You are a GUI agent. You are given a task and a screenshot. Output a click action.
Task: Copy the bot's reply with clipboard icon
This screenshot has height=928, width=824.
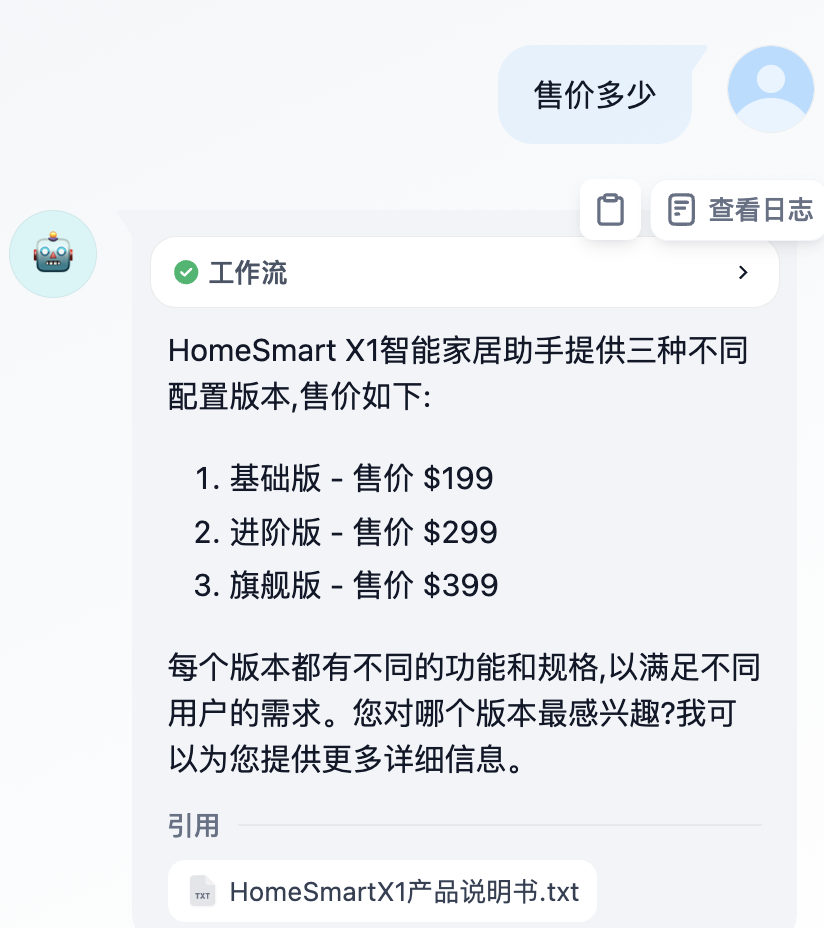[610, 210]
